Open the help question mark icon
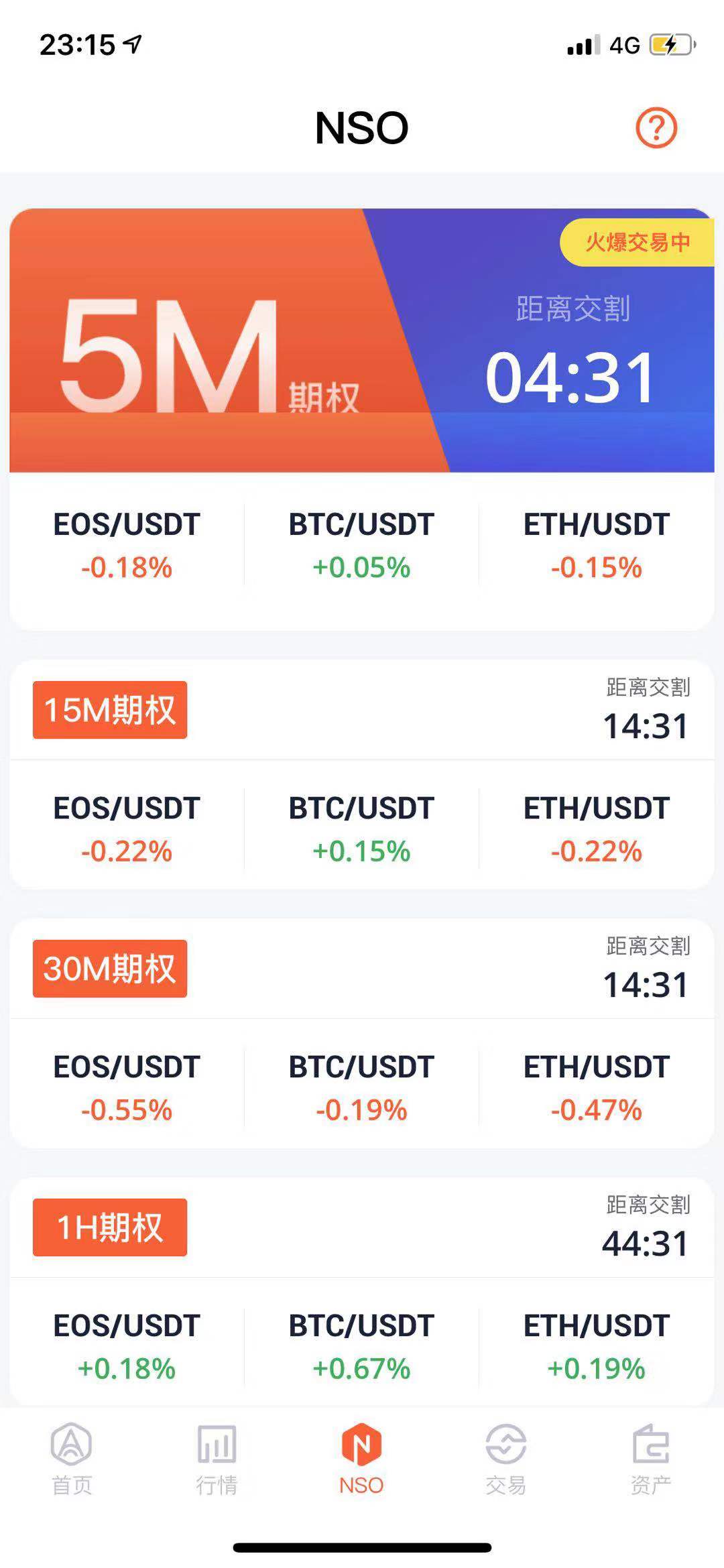Image resolution: width=724 pixels, height=1568 pixels. (x=656, y=127)
